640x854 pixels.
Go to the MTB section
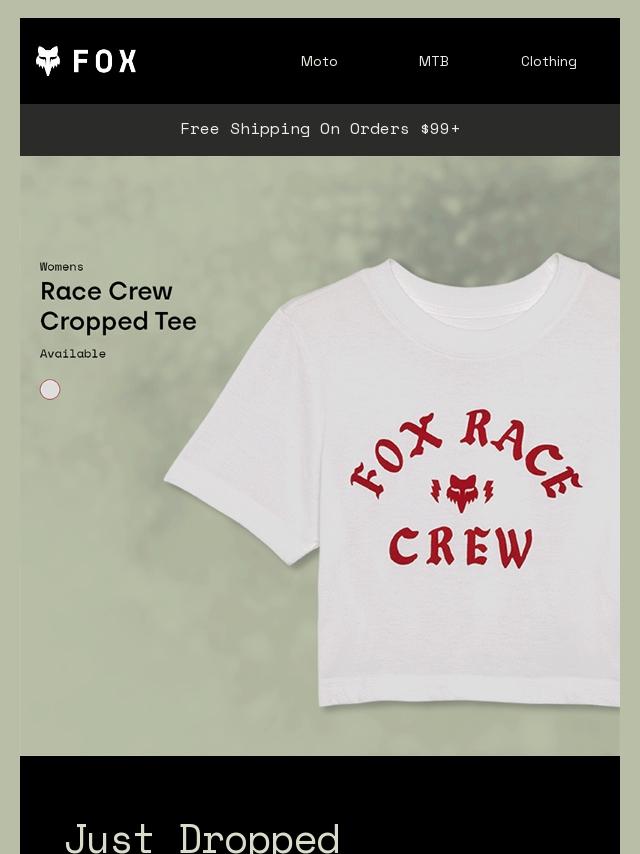[x=433, y=62]
